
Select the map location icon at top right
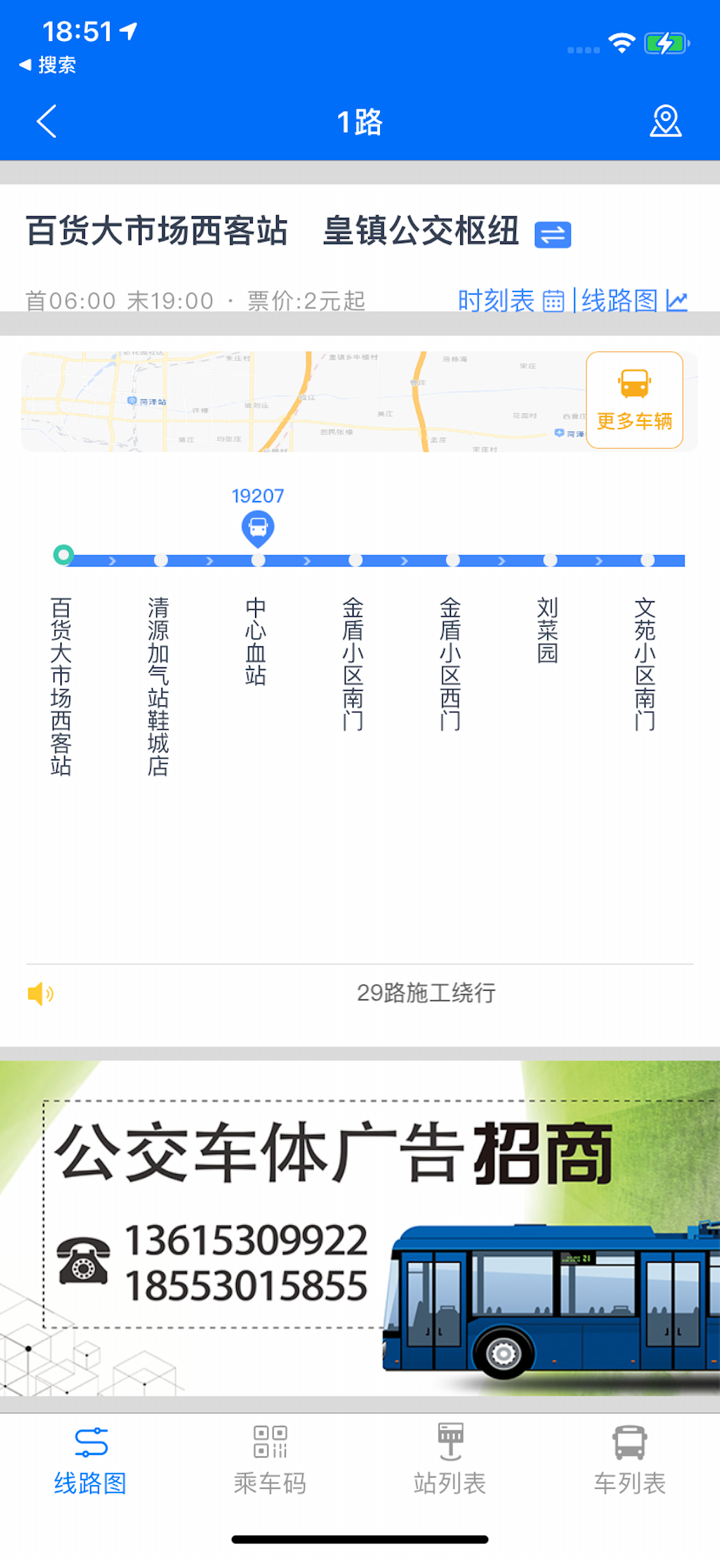pos(665,120)
